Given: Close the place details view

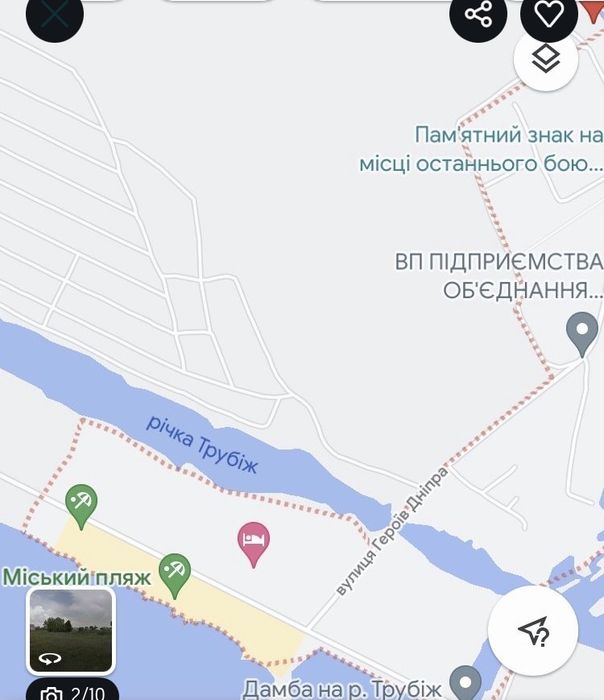Looking at the screenshot, I should pos(55,14).
